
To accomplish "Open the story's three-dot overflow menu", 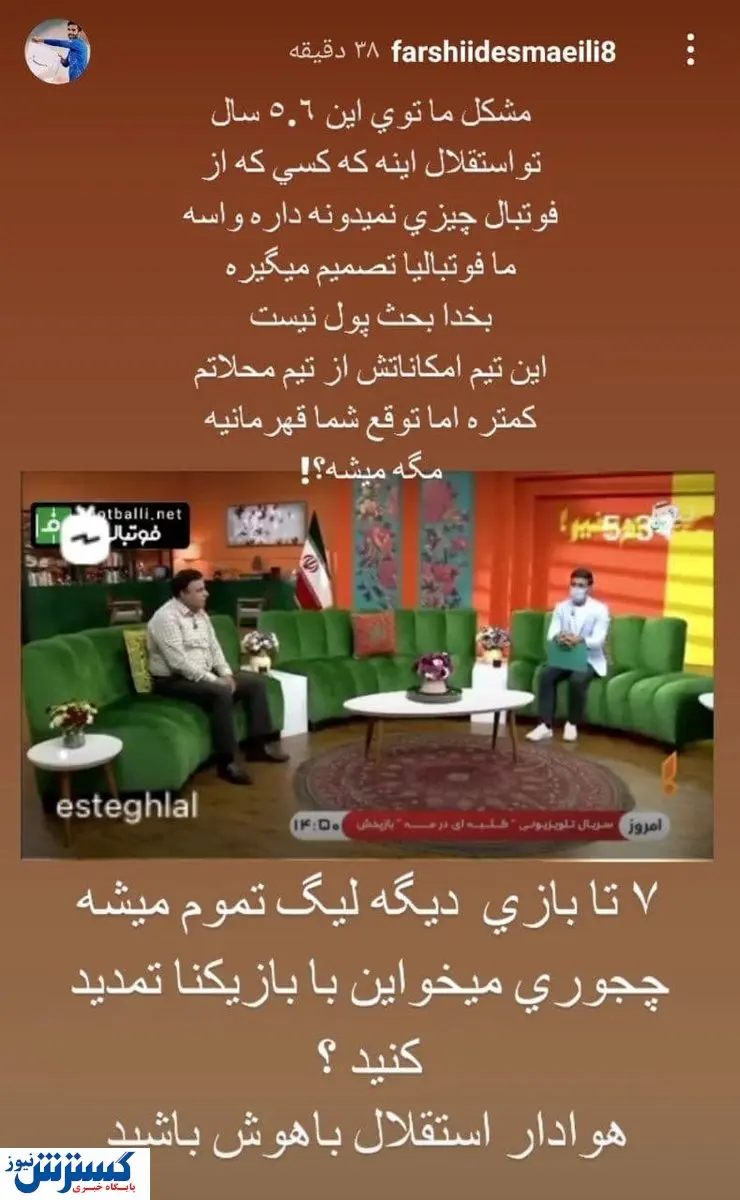I will click(689, 52).
